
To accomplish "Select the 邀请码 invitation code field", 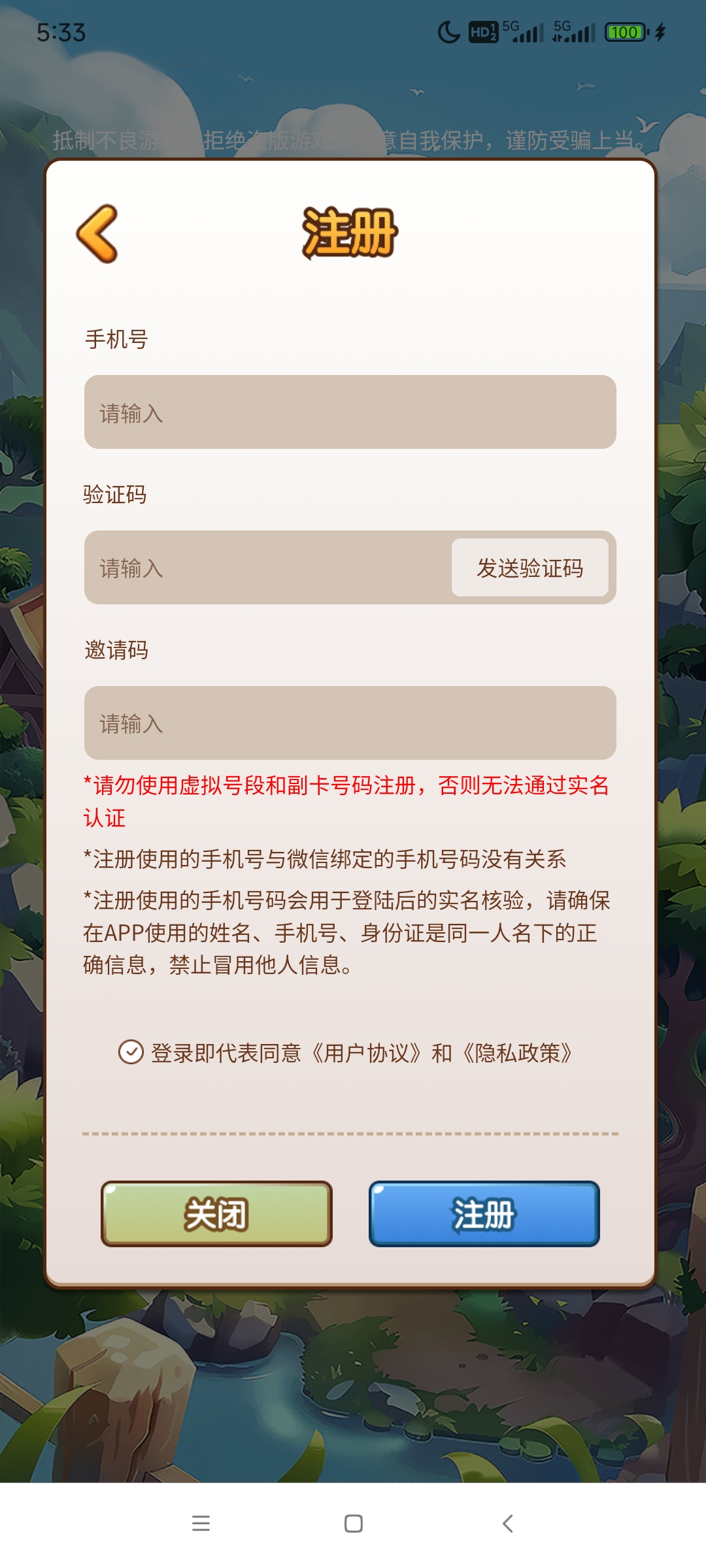I will point(350,723).
